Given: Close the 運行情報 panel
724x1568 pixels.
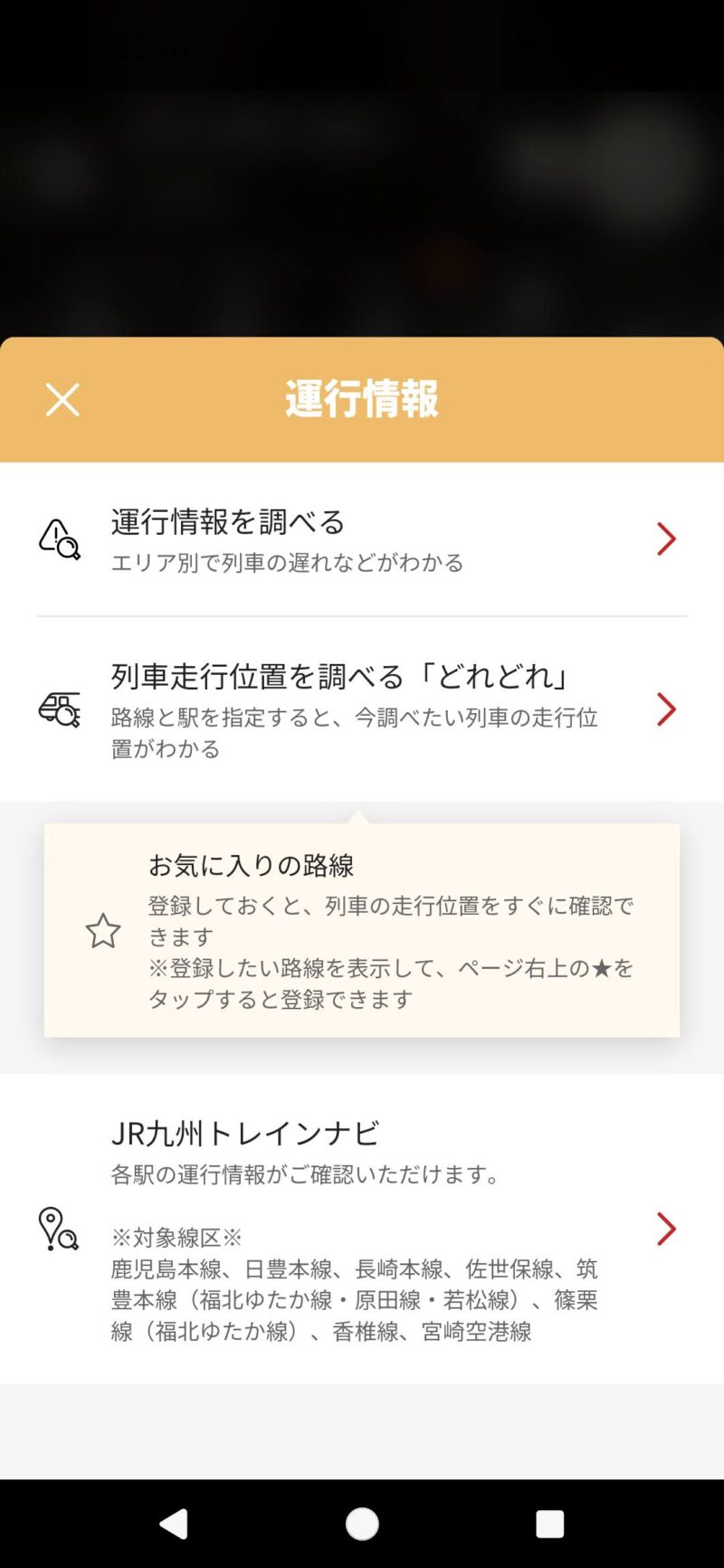Looking at the screenshot, I should [x=62, y=399].
